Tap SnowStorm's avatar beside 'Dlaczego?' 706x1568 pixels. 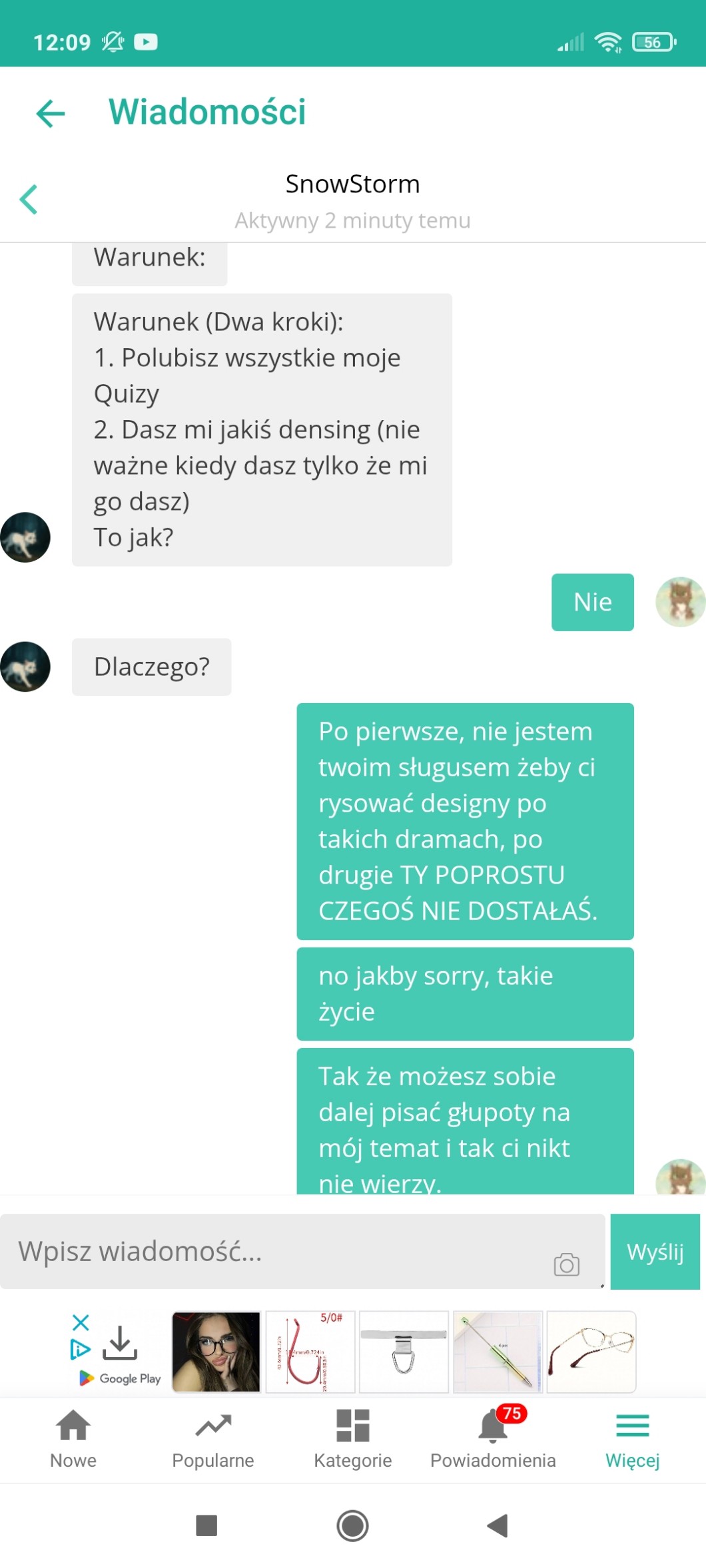[25, 666]
